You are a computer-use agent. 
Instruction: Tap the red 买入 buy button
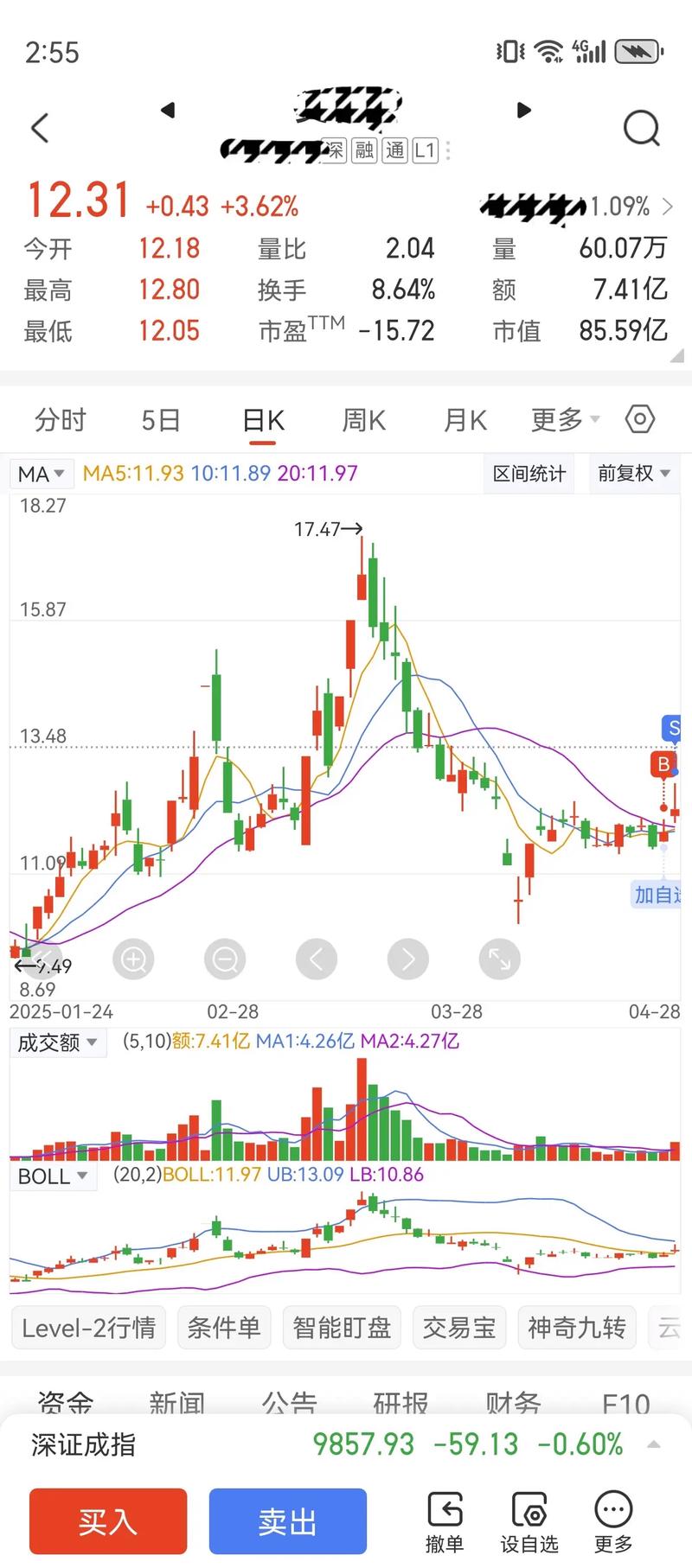(x=107, y=1520)
